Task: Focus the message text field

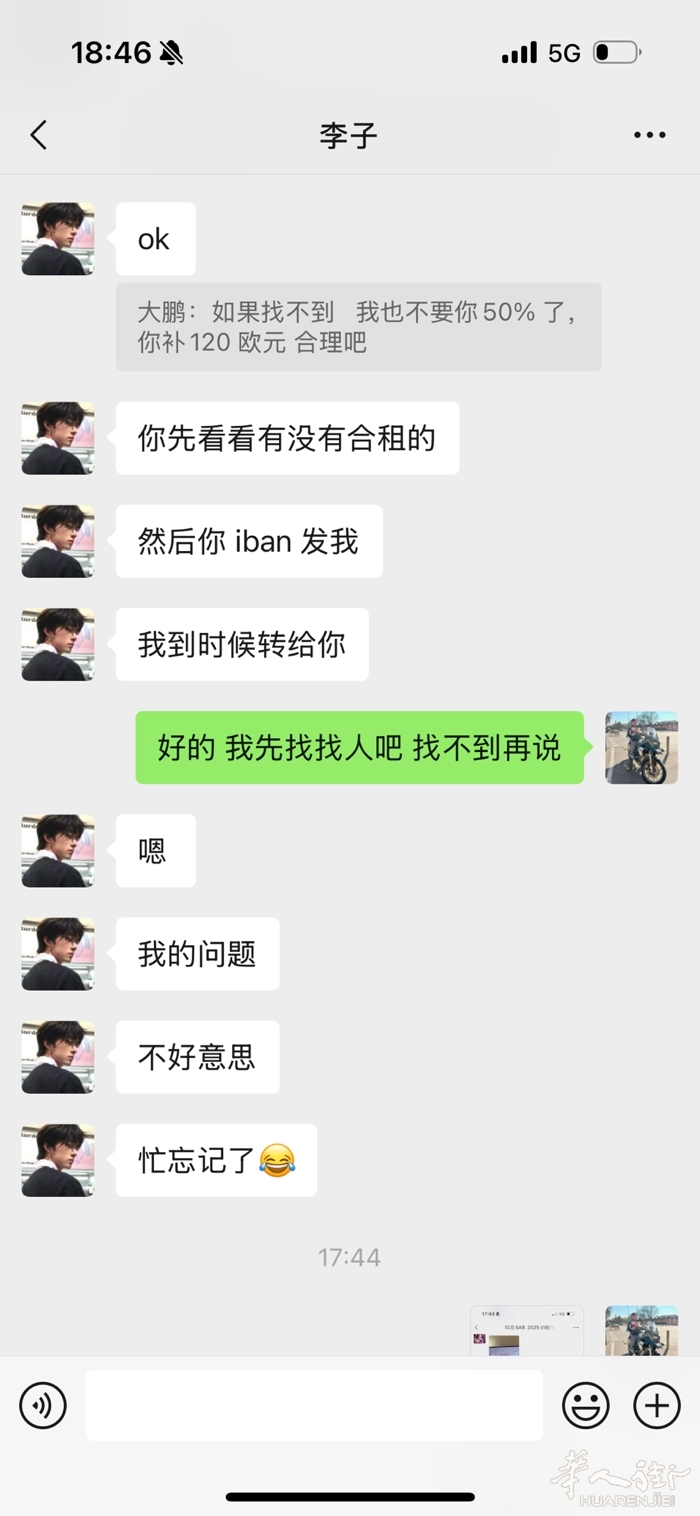Action: 314,1406
